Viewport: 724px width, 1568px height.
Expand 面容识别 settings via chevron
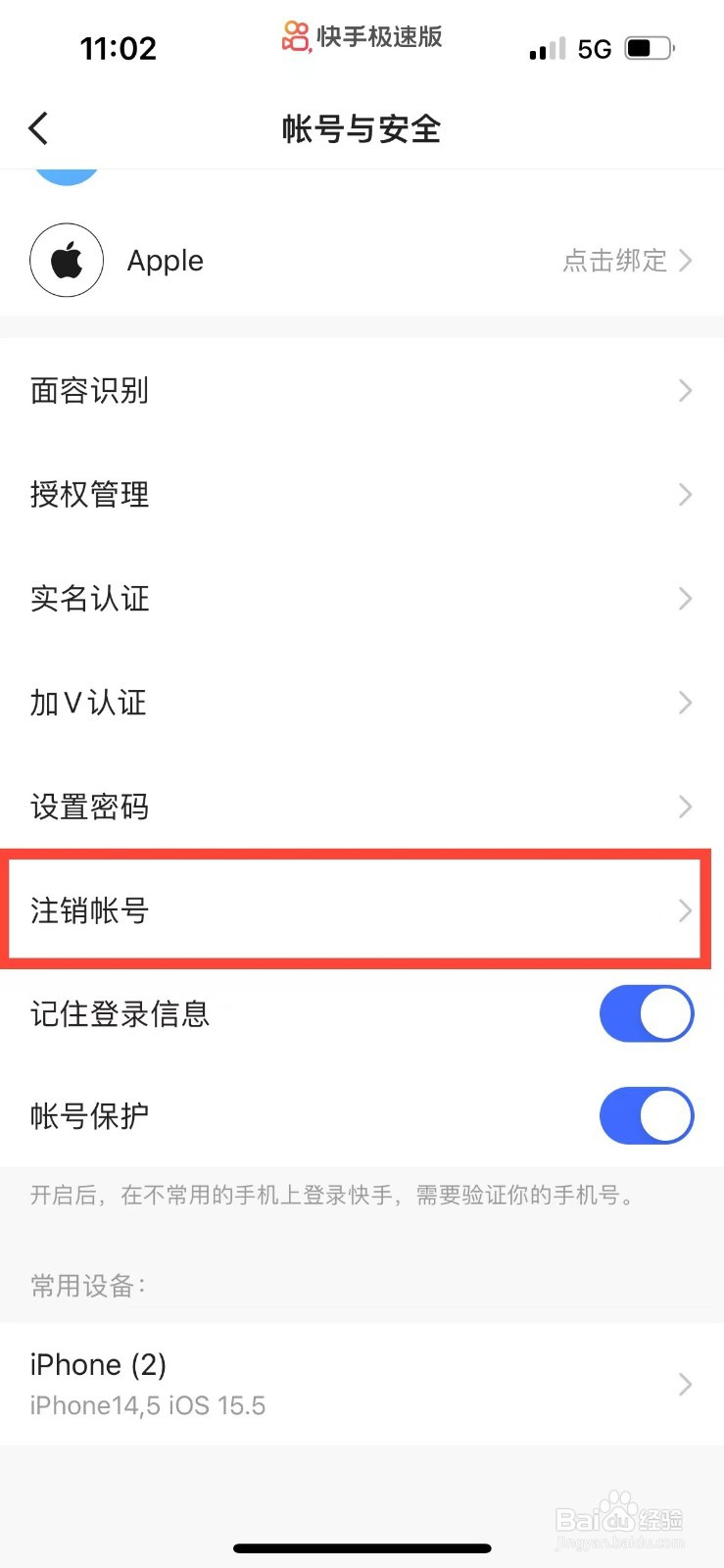click(x=684, y=390)
